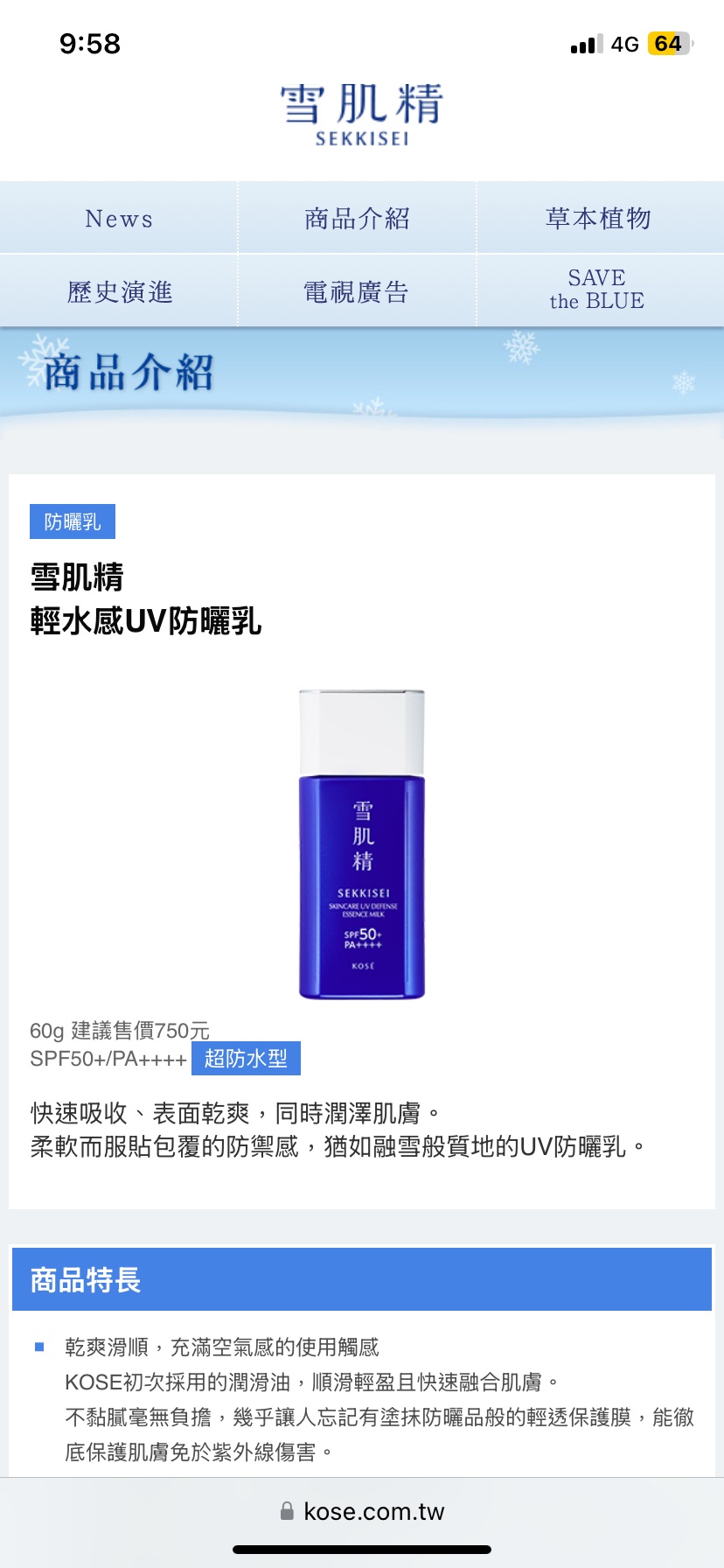Open the 草本植物 page
724x1568 pixels.
(598, 219)
